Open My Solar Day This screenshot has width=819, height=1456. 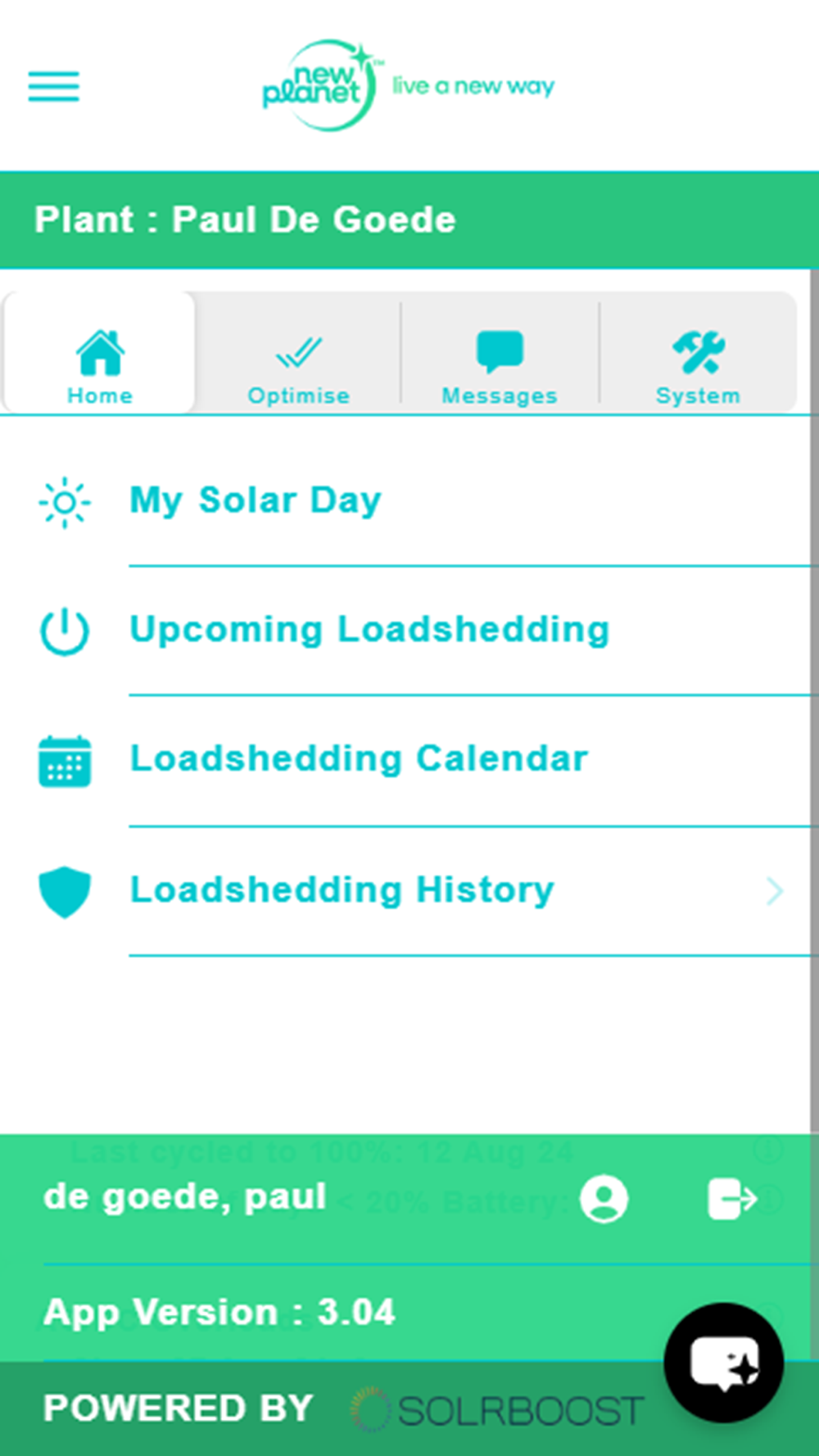click(x=409, y=501)
